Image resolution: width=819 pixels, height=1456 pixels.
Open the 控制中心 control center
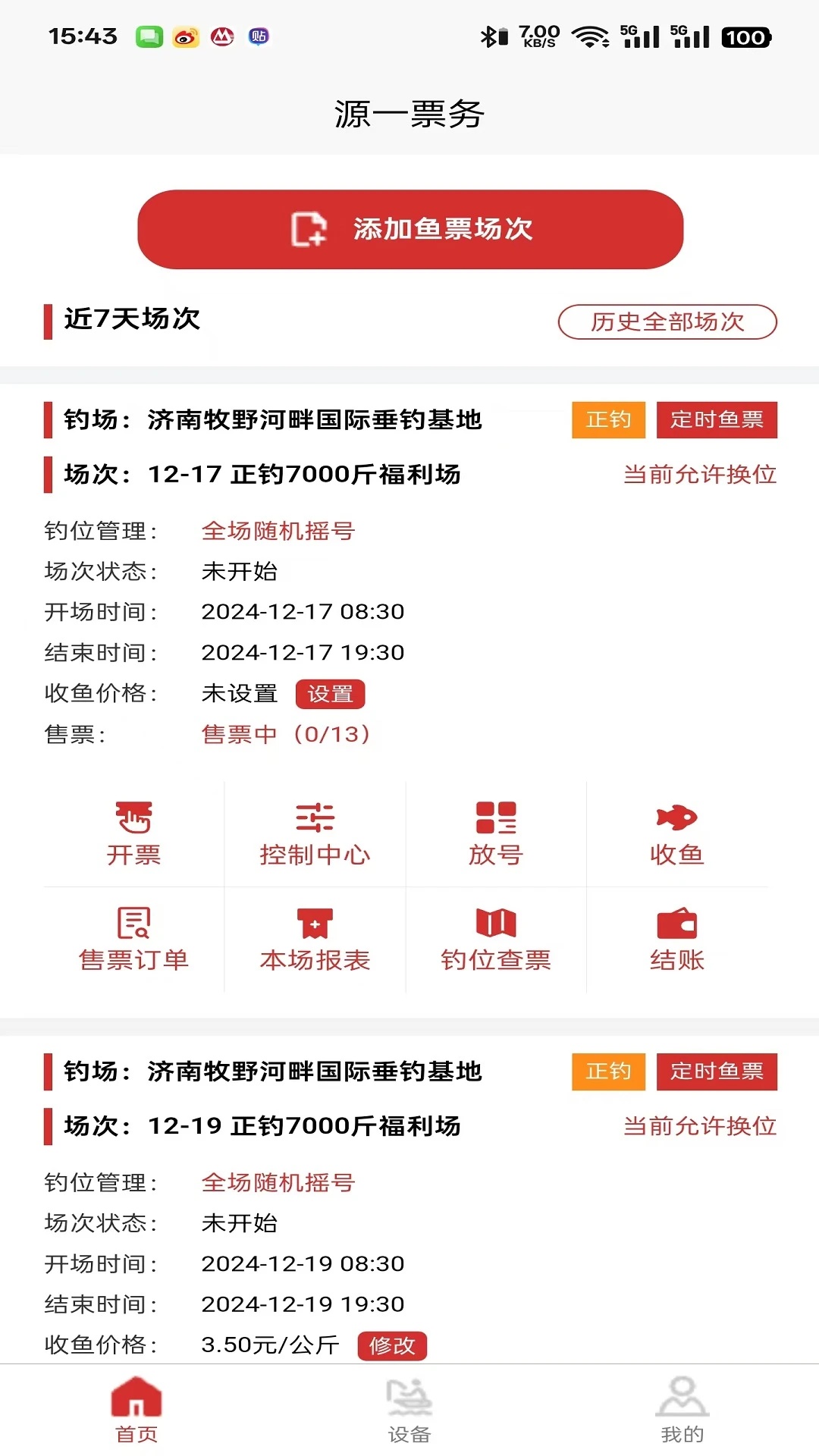click(315, 833)
